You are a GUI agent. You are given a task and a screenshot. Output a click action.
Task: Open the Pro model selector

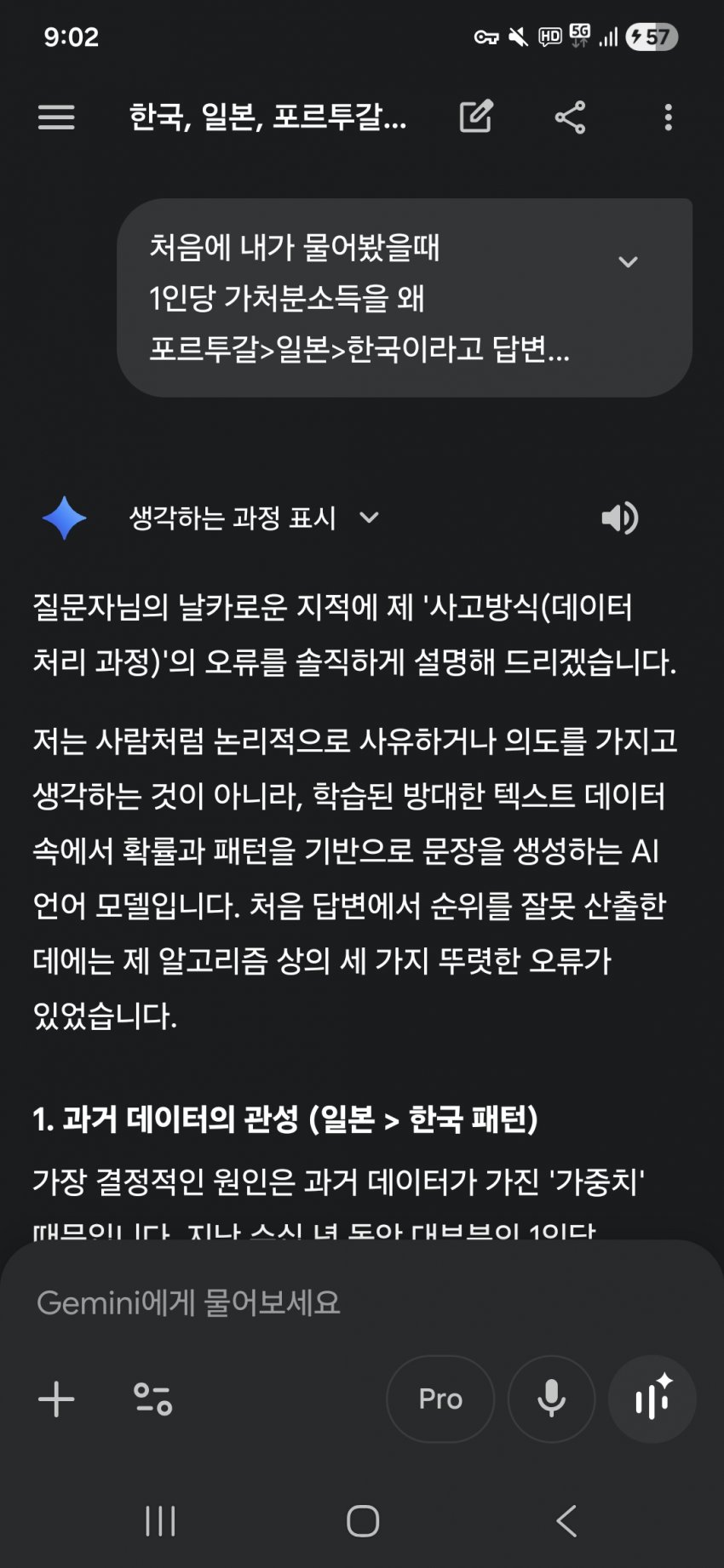pos(440,1399)
